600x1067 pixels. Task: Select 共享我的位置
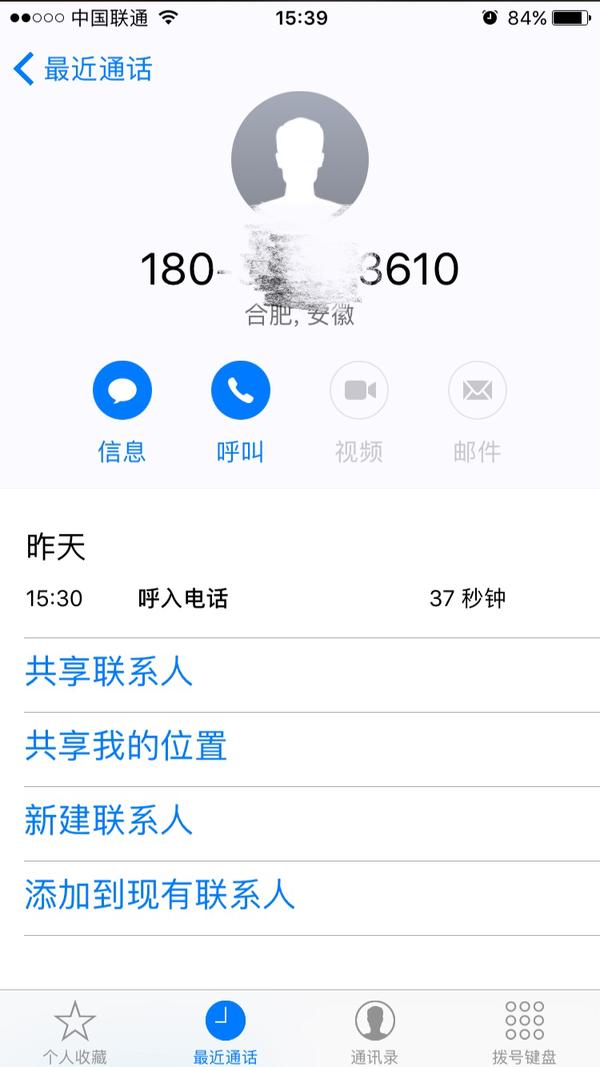point(312,748)
